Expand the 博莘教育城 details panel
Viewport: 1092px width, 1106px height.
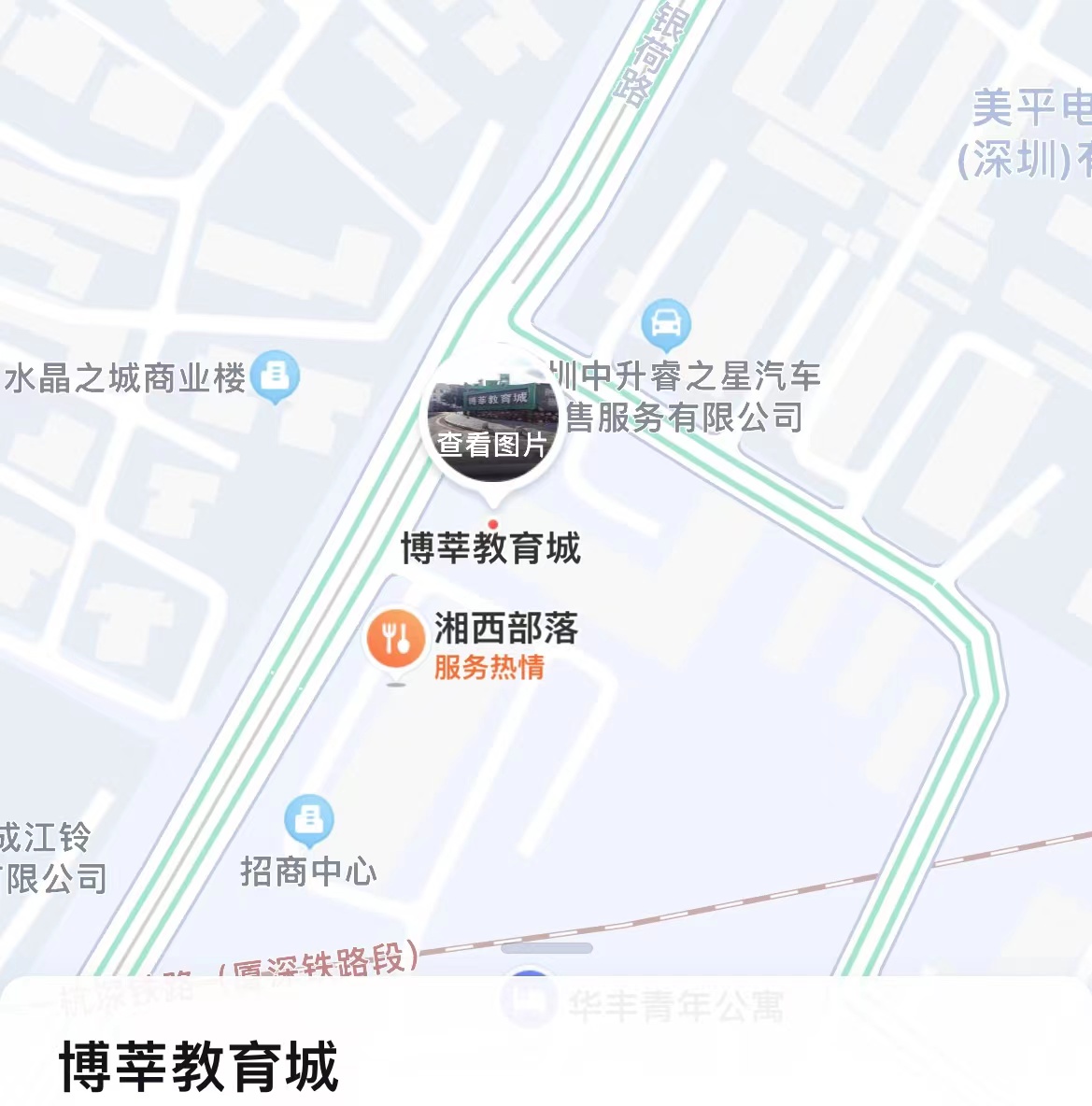point(546,948)
